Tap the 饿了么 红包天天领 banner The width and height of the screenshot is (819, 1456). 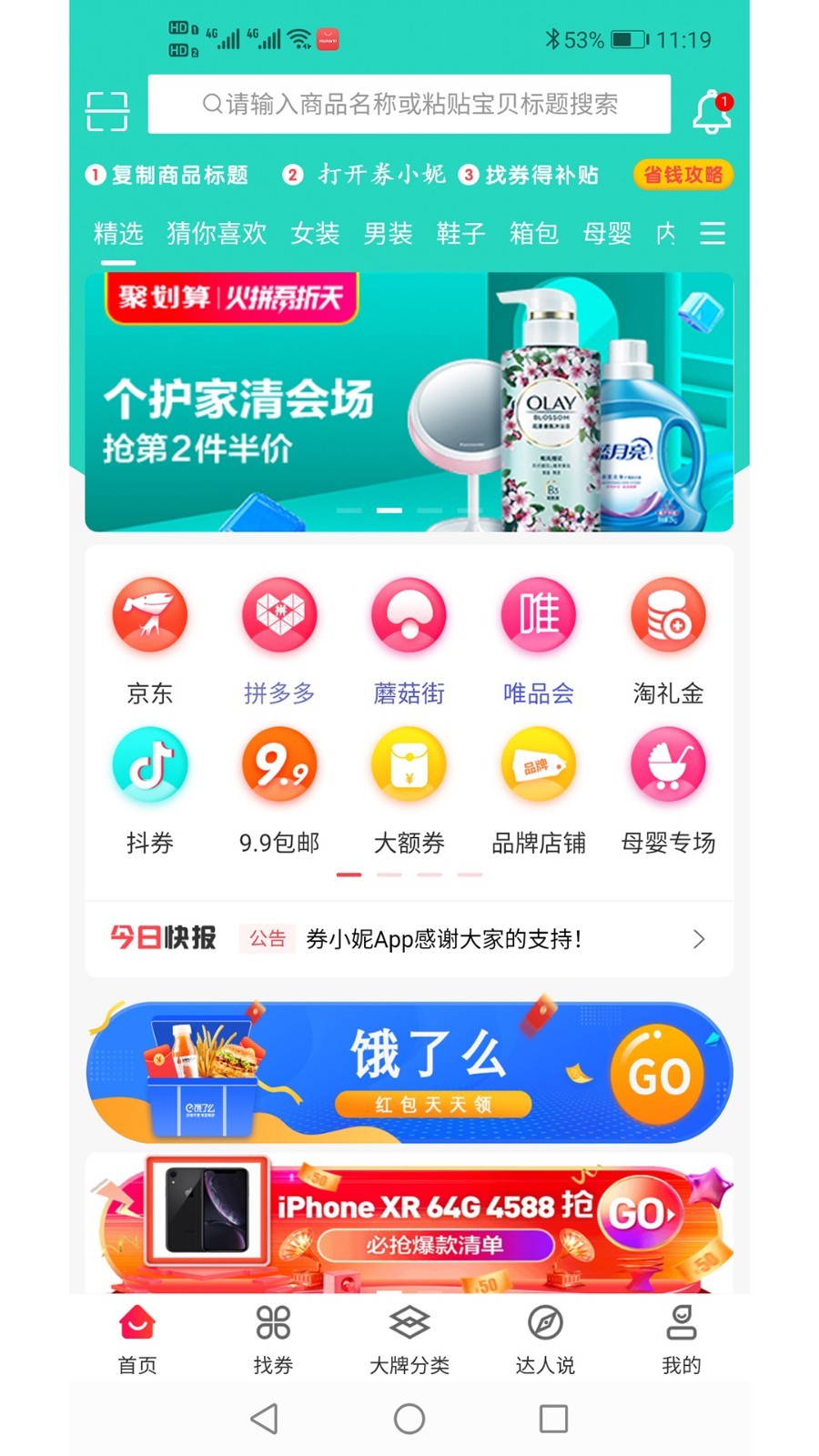[x=409, y=1074]
